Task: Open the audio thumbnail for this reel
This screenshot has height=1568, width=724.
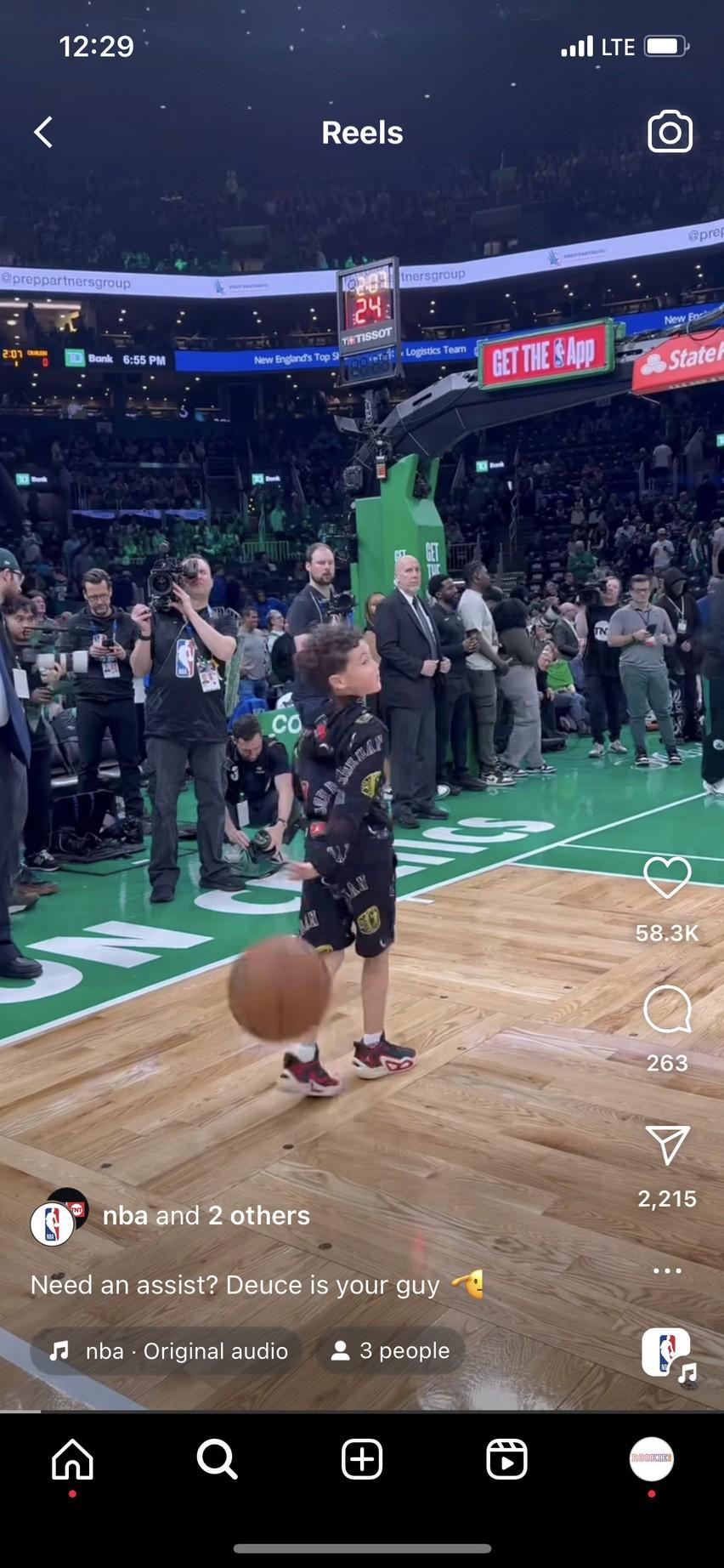Action: pos(668,1352)
